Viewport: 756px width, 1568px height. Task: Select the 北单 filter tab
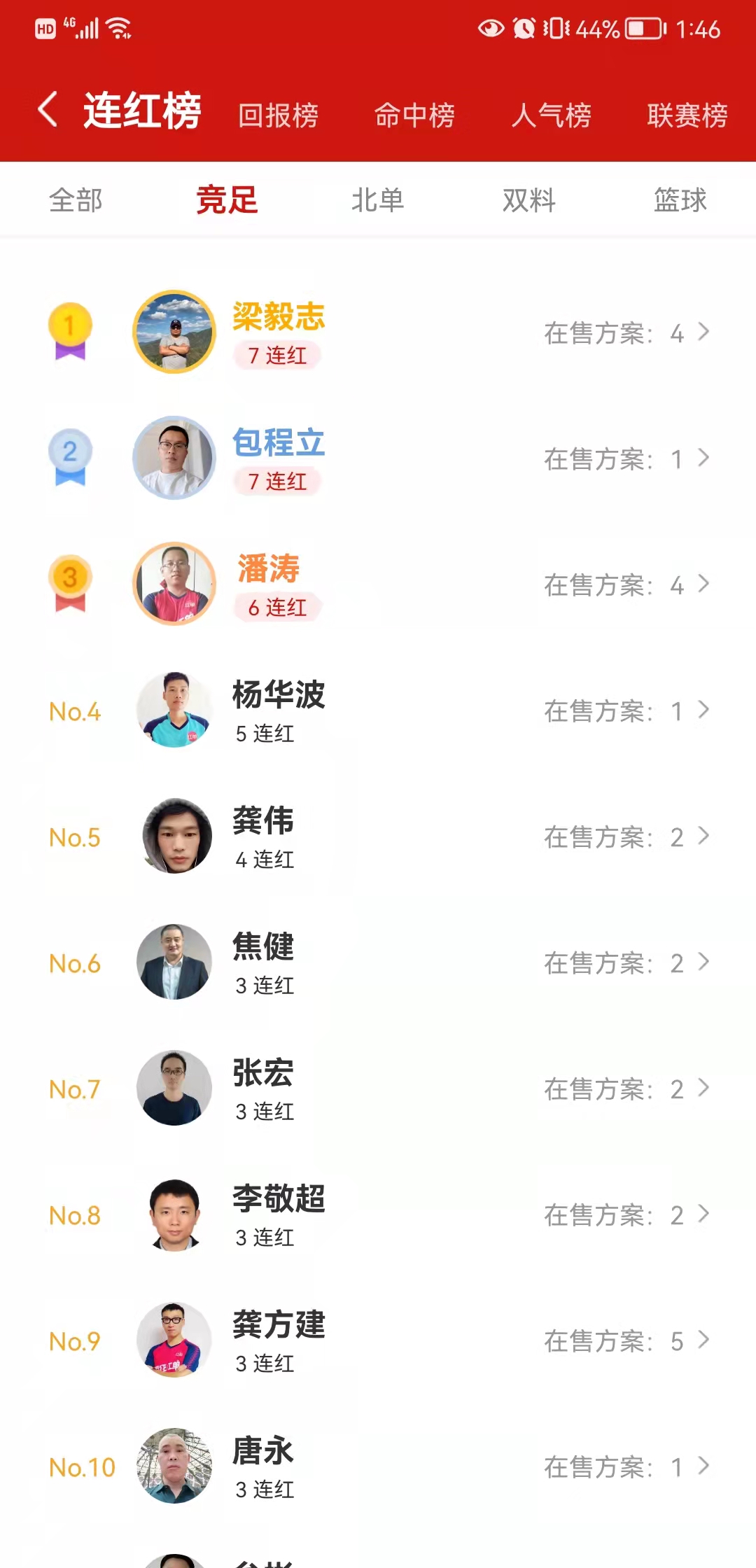point(377,201)
